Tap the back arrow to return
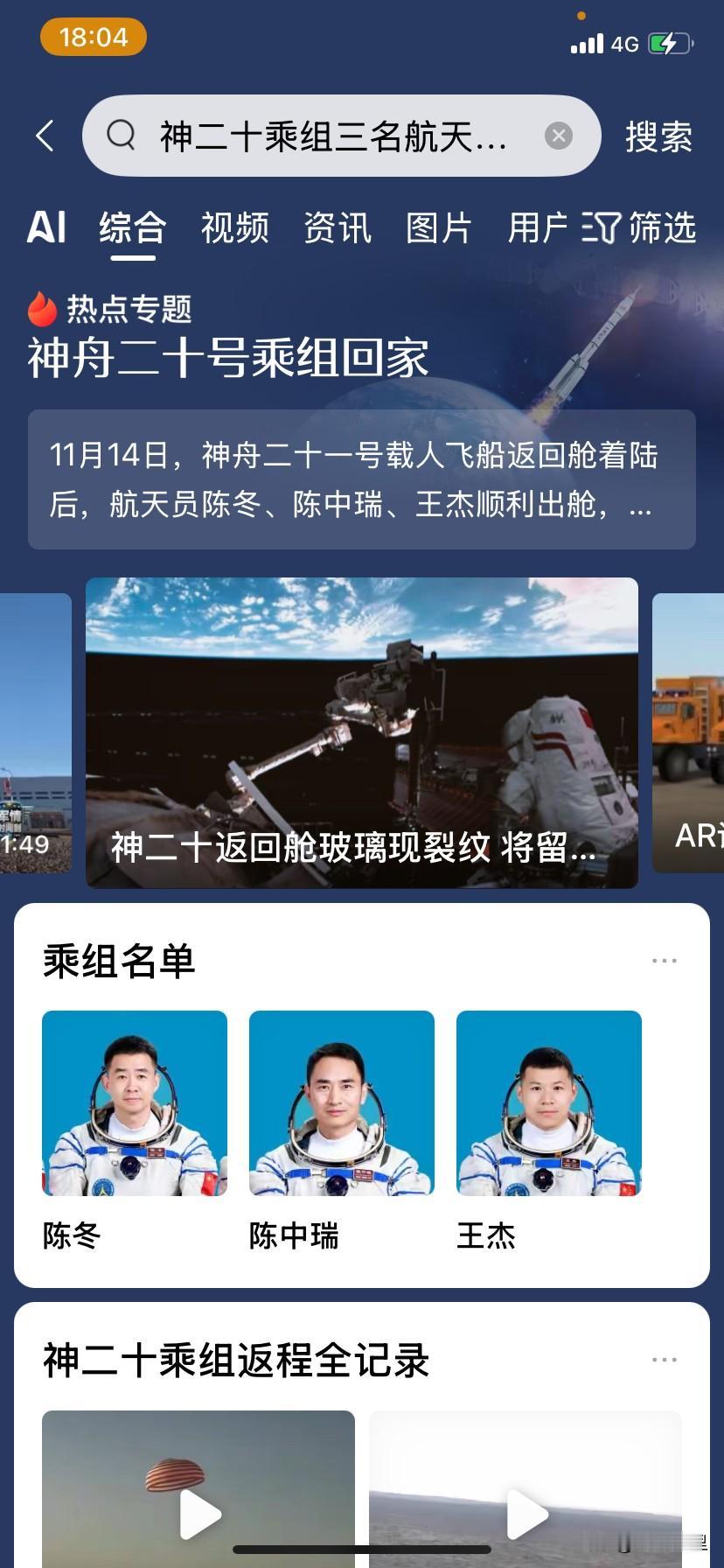 tap(45, 136)
